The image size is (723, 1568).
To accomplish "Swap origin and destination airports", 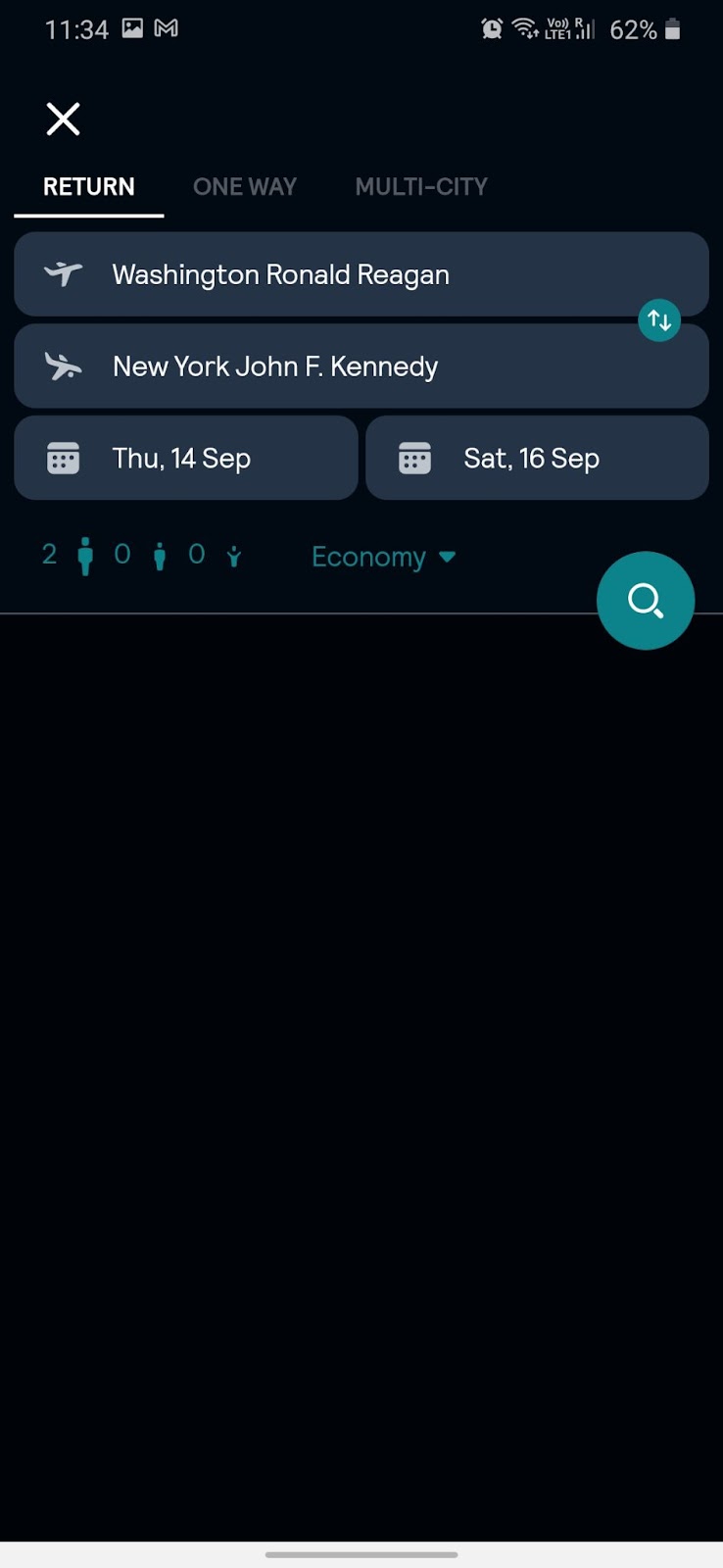I will coord(659,319).
